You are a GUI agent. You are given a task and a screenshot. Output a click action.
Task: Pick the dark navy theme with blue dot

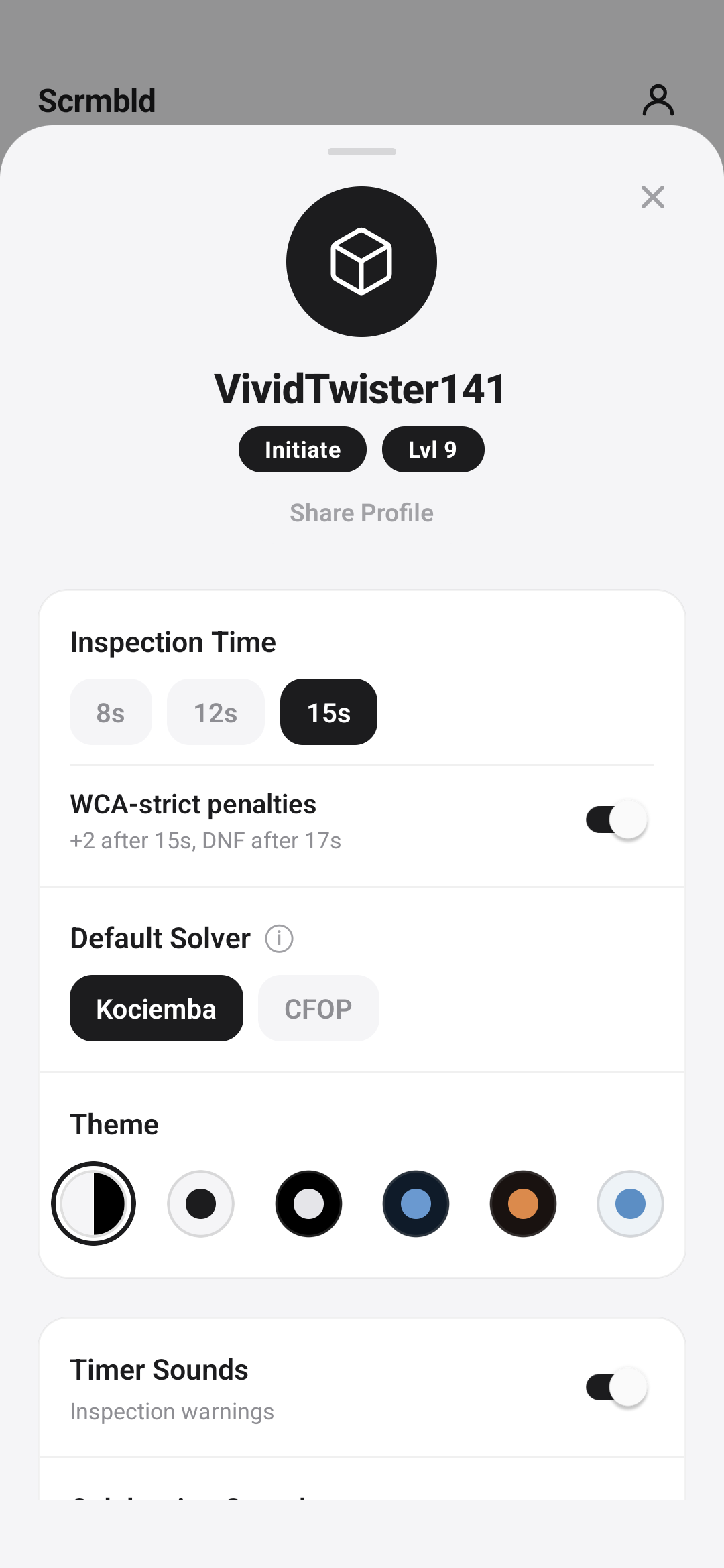point(416,1203)
